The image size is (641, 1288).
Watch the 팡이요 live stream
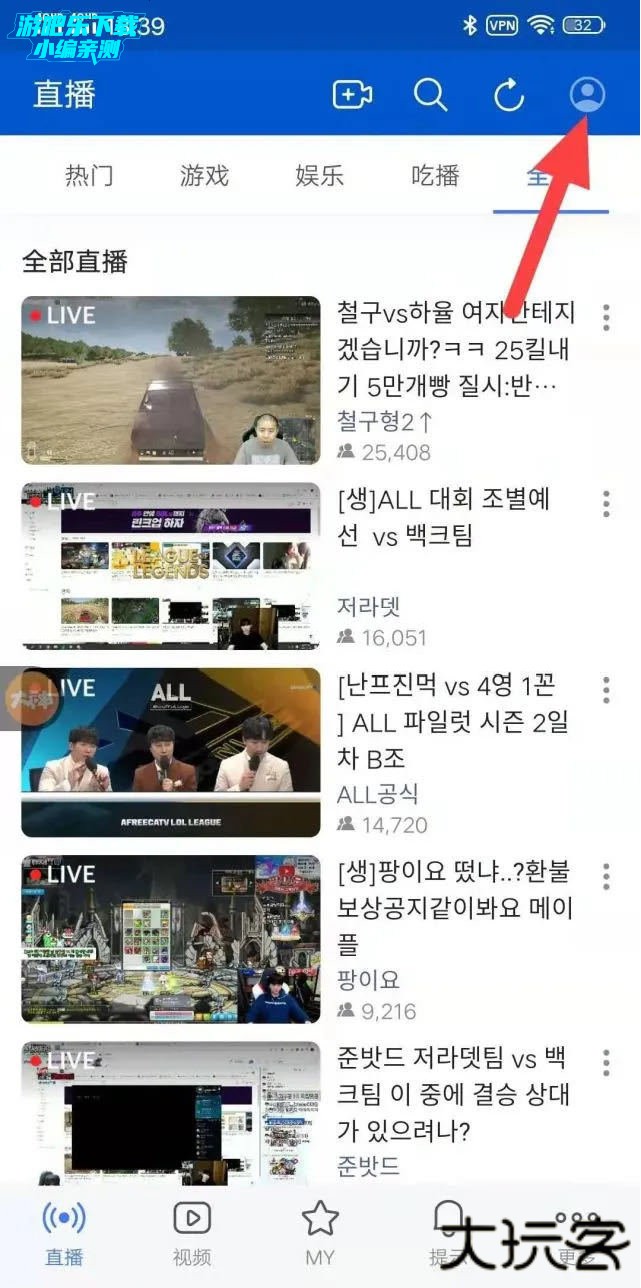pos(171,938)
